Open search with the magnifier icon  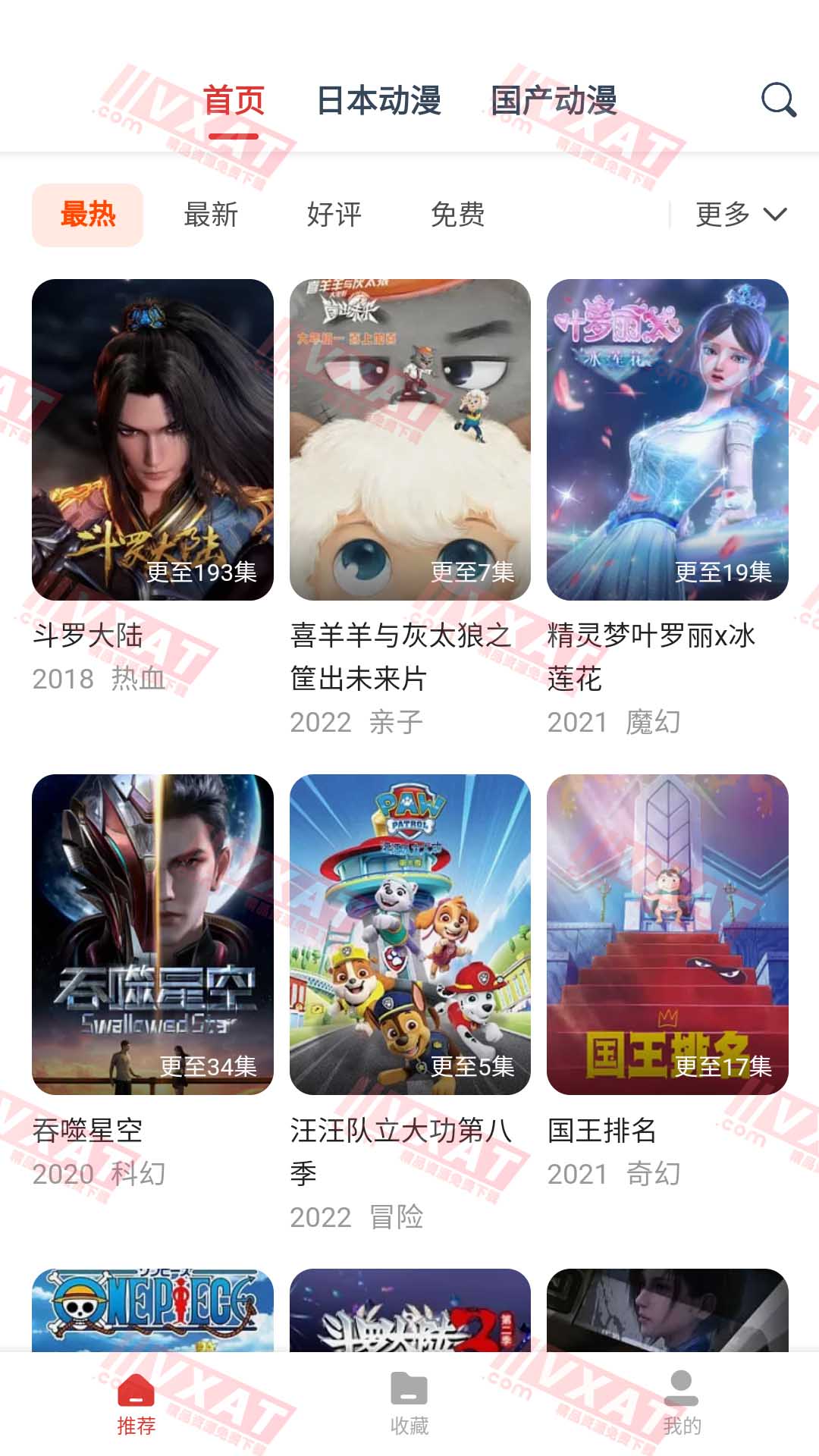point(777,99)
